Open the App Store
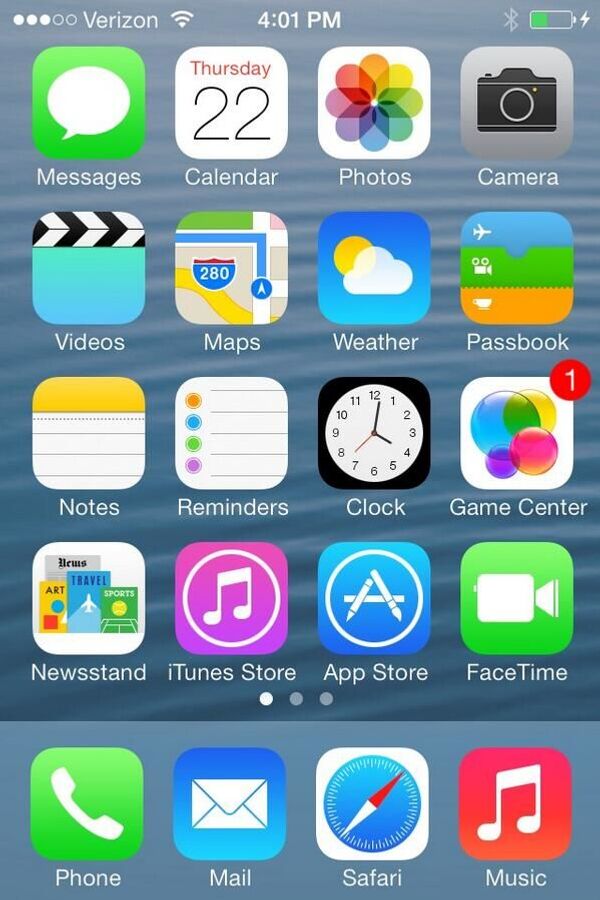Image resolution: width=600 pixels, height=900 pixels. point(374,598)
